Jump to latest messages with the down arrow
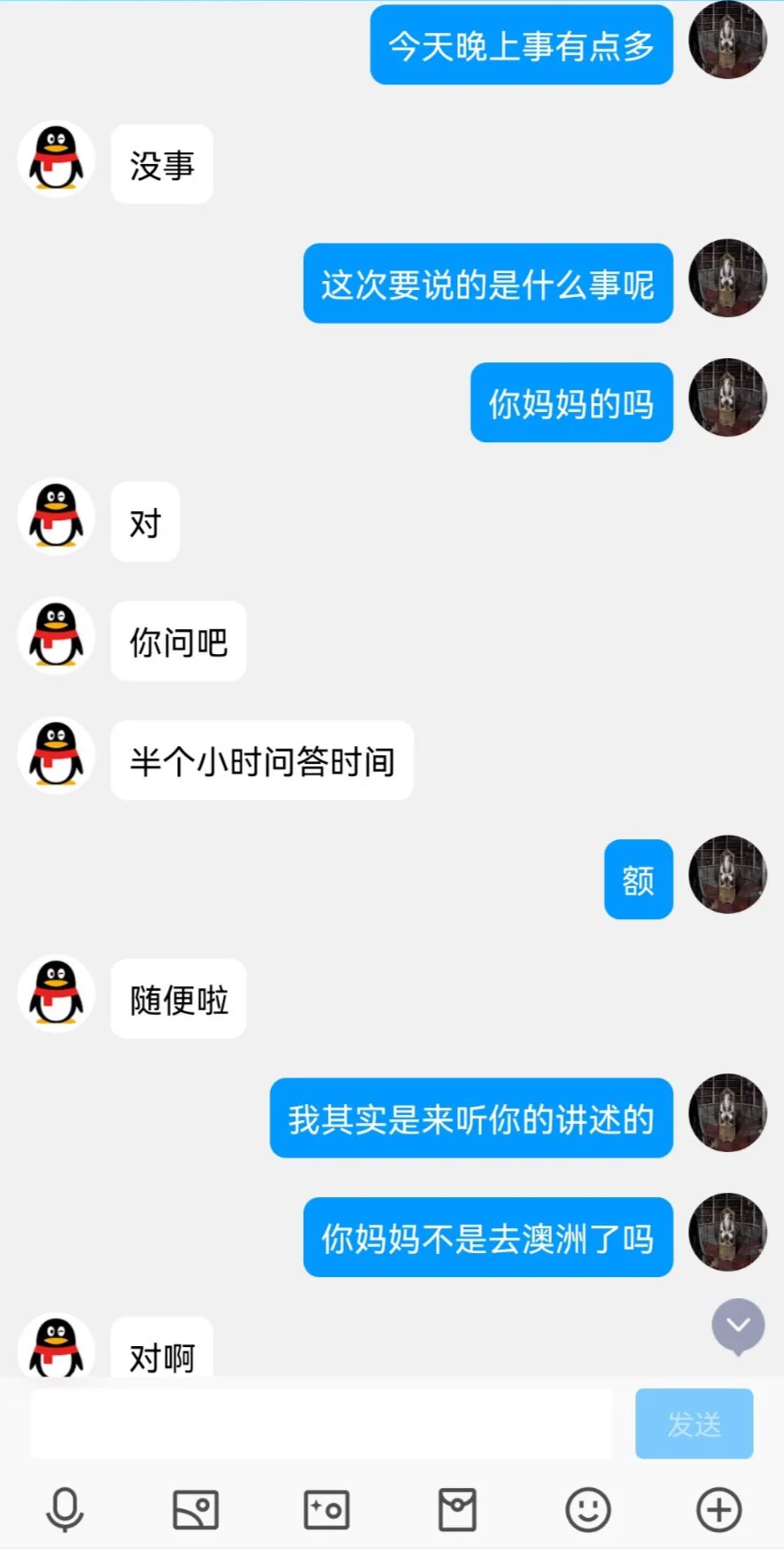Screen dimensions: 784x1549 (738, 1326)
